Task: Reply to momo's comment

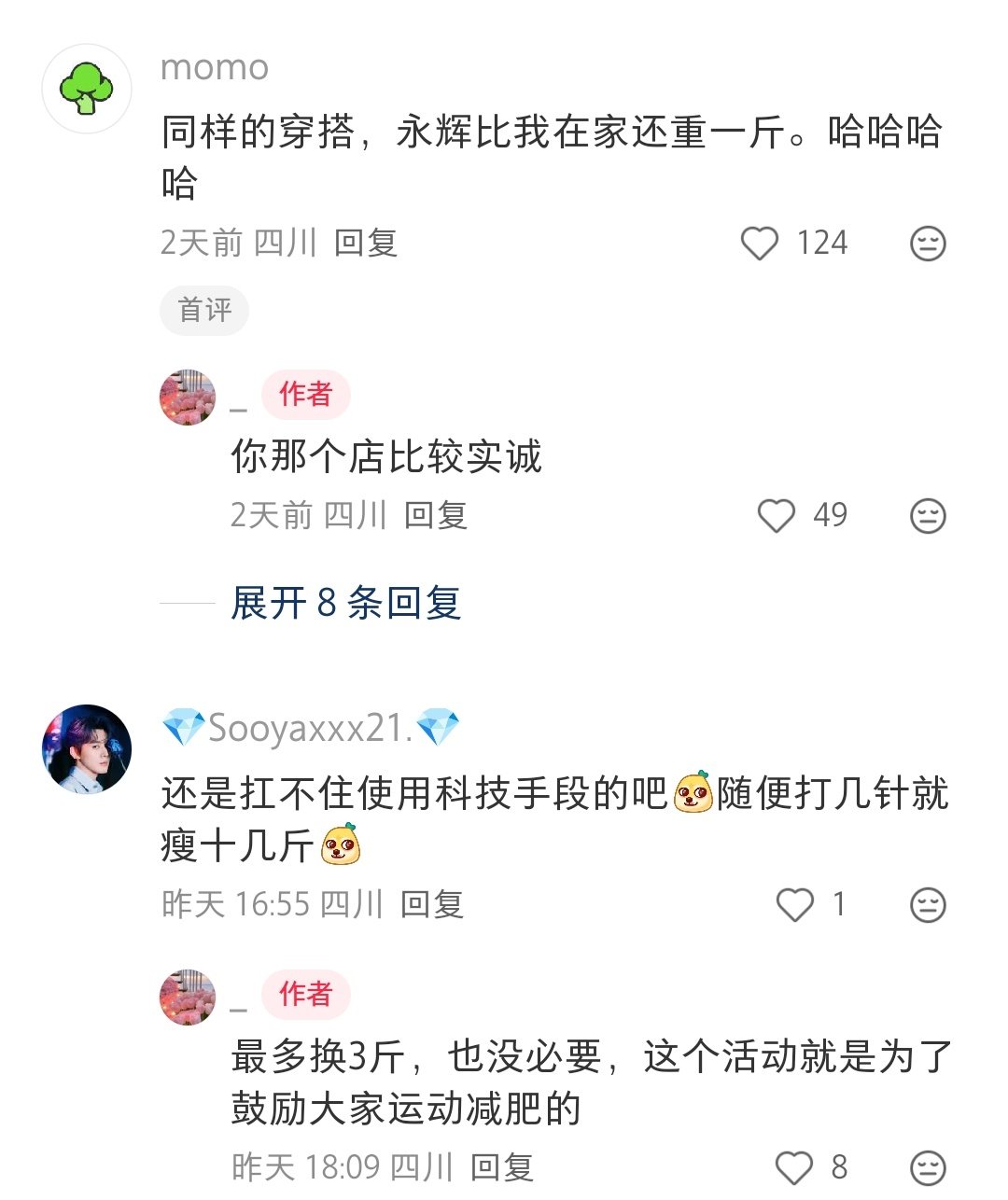Action: pos(366,243)
